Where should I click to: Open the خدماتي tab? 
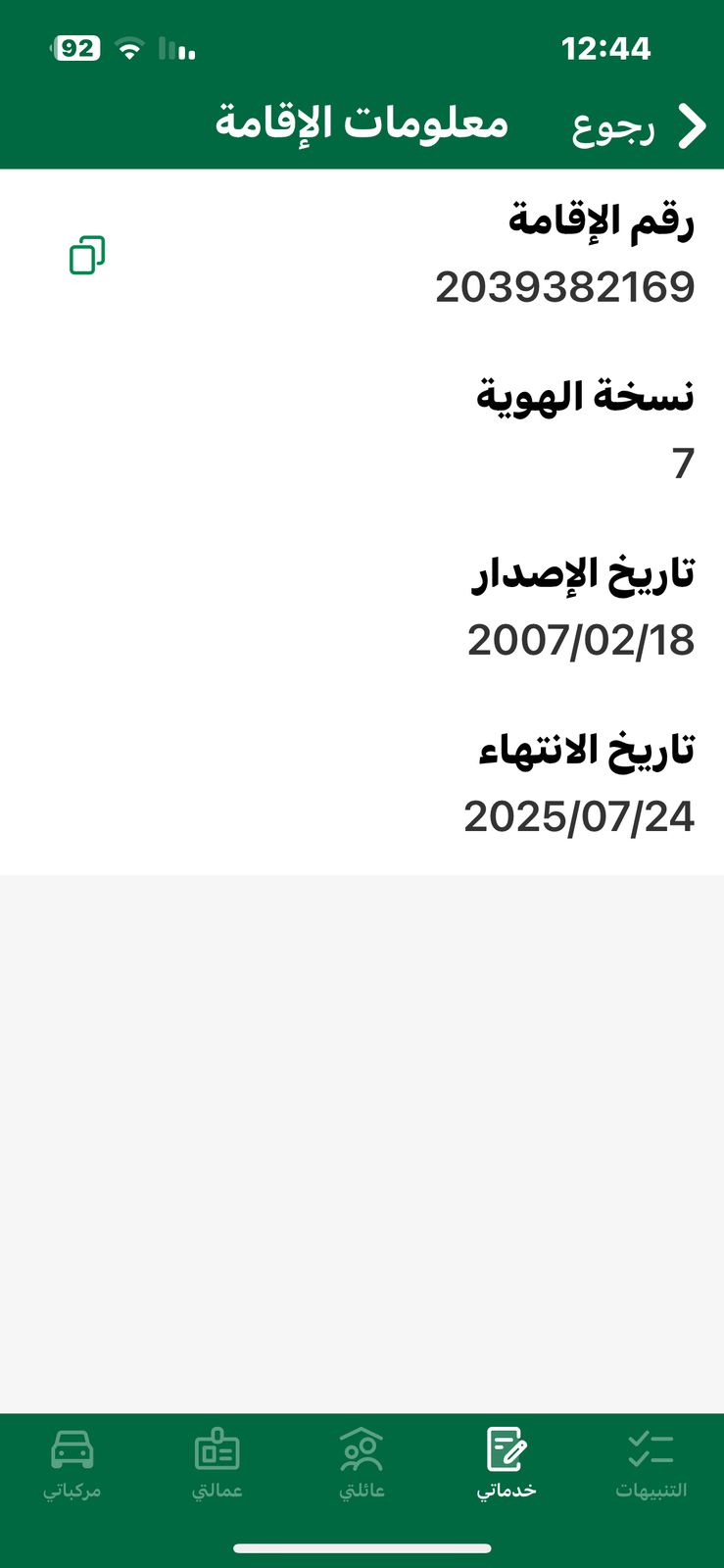click(507, 1464)
